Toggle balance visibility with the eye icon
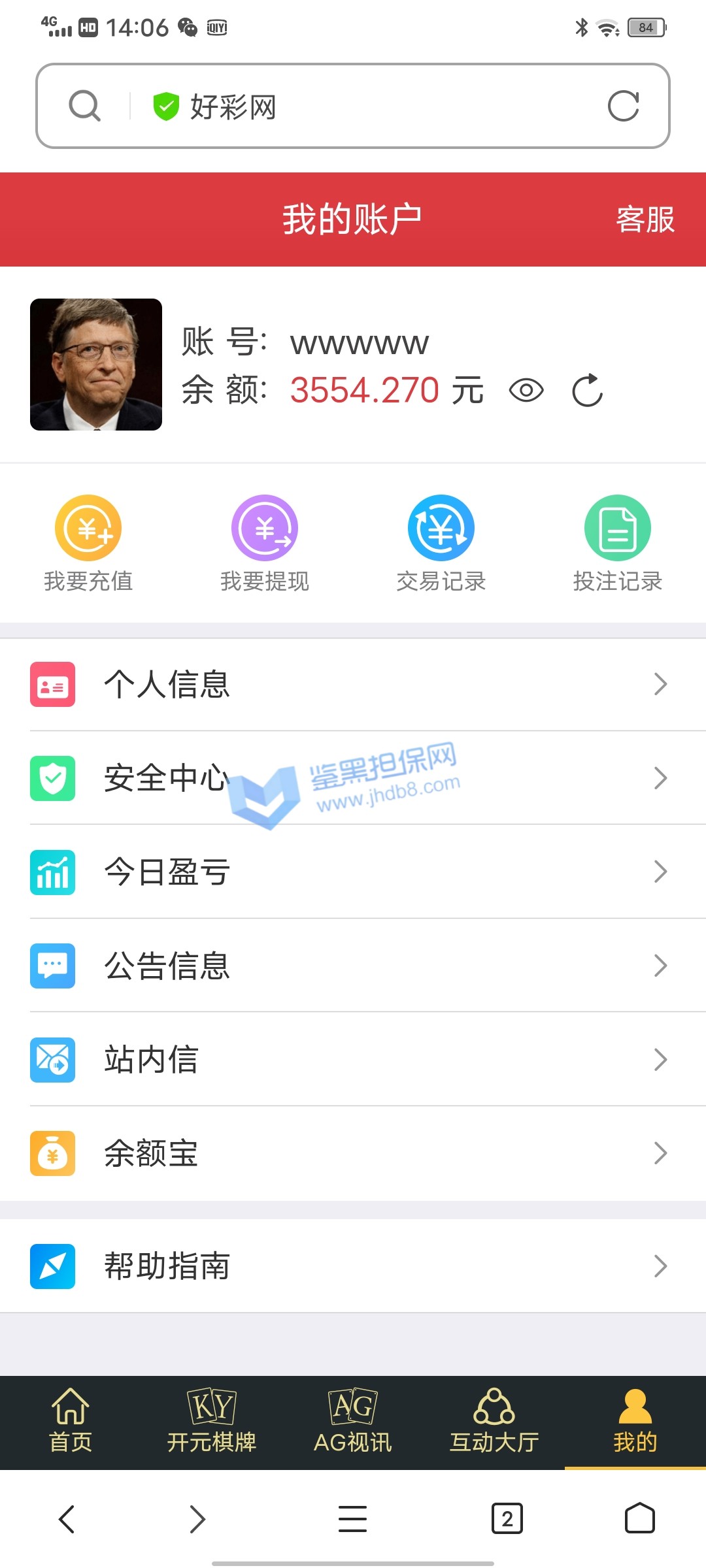 [526, 391]
